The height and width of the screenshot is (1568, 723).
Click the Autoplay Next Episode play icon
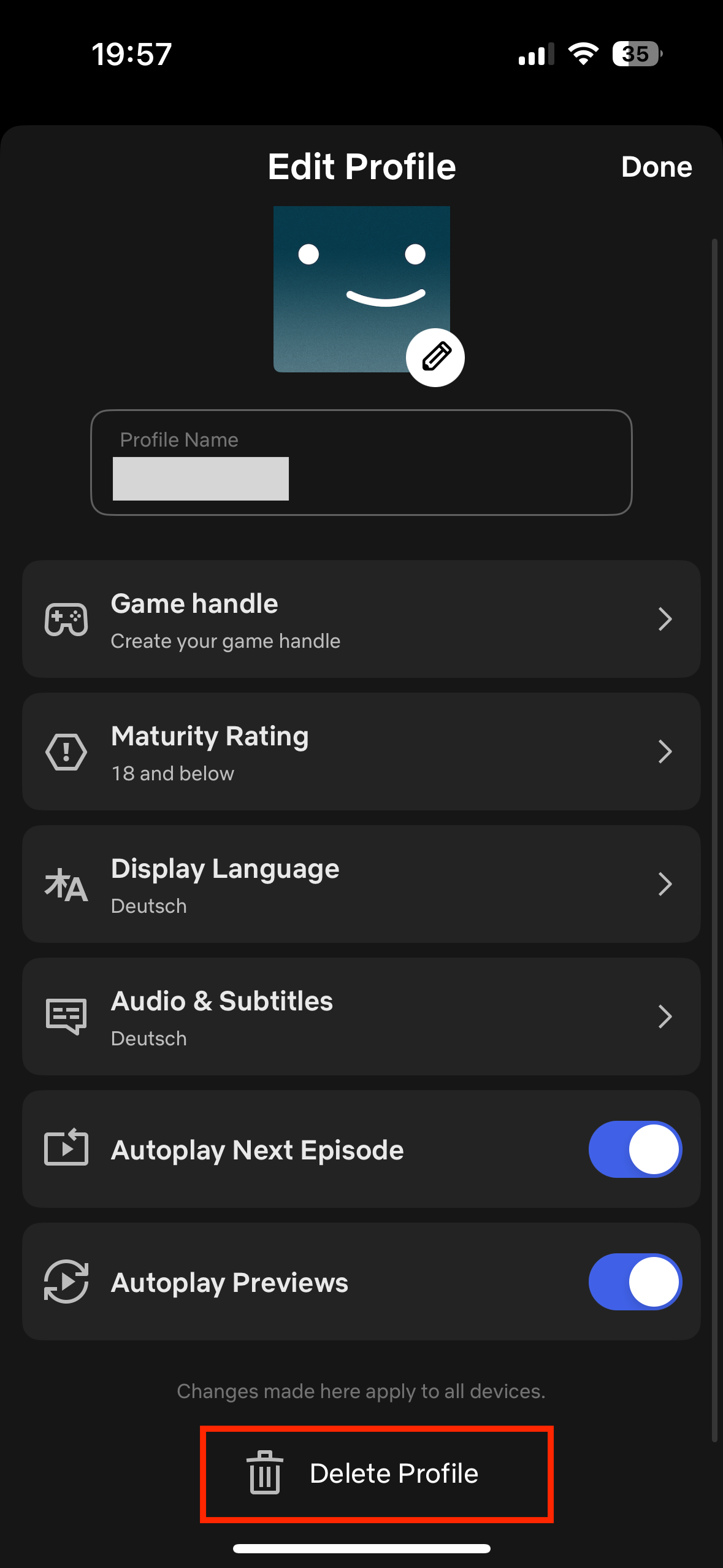click(x=66, y=1148)
